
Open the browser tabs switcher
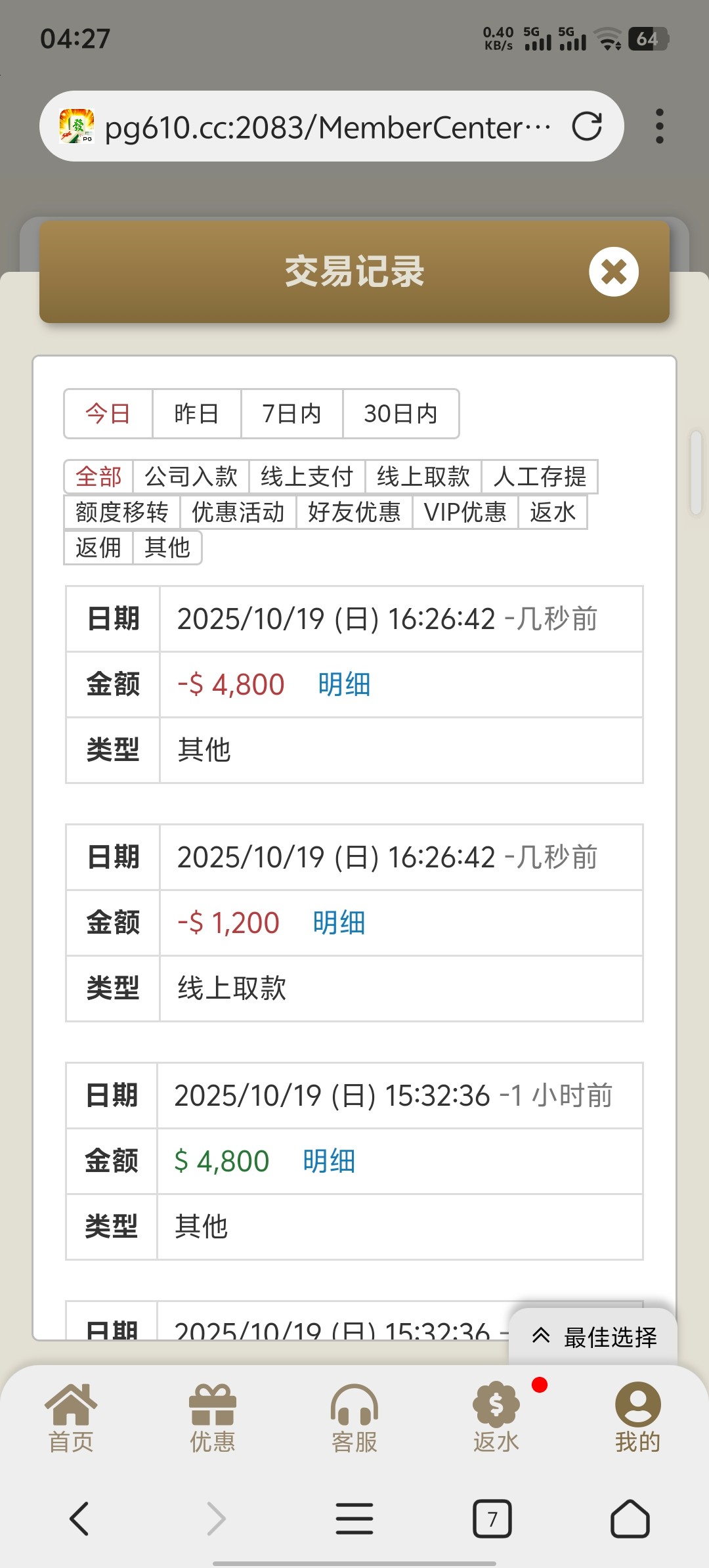point(492,1519)
